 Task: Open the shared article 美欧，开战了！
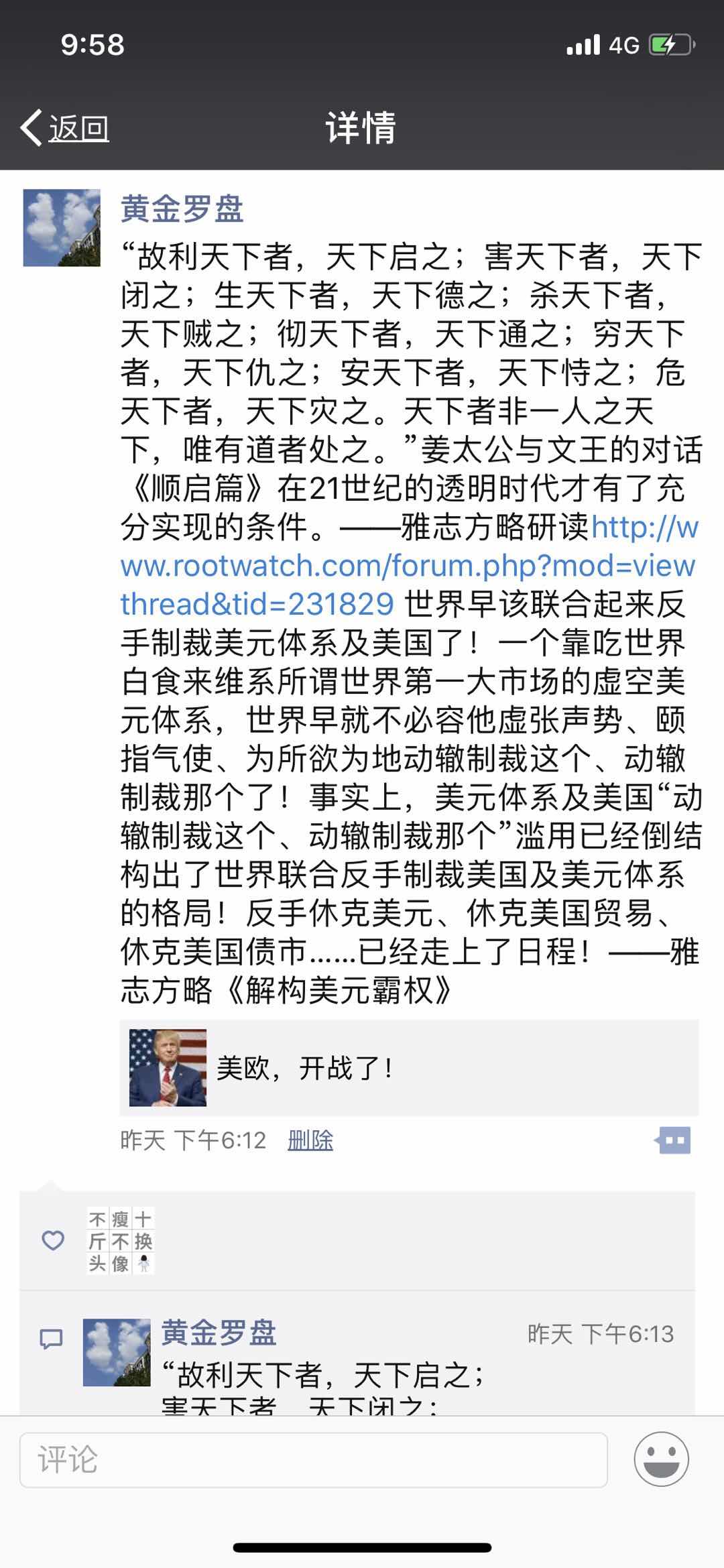coord(409,1068)
